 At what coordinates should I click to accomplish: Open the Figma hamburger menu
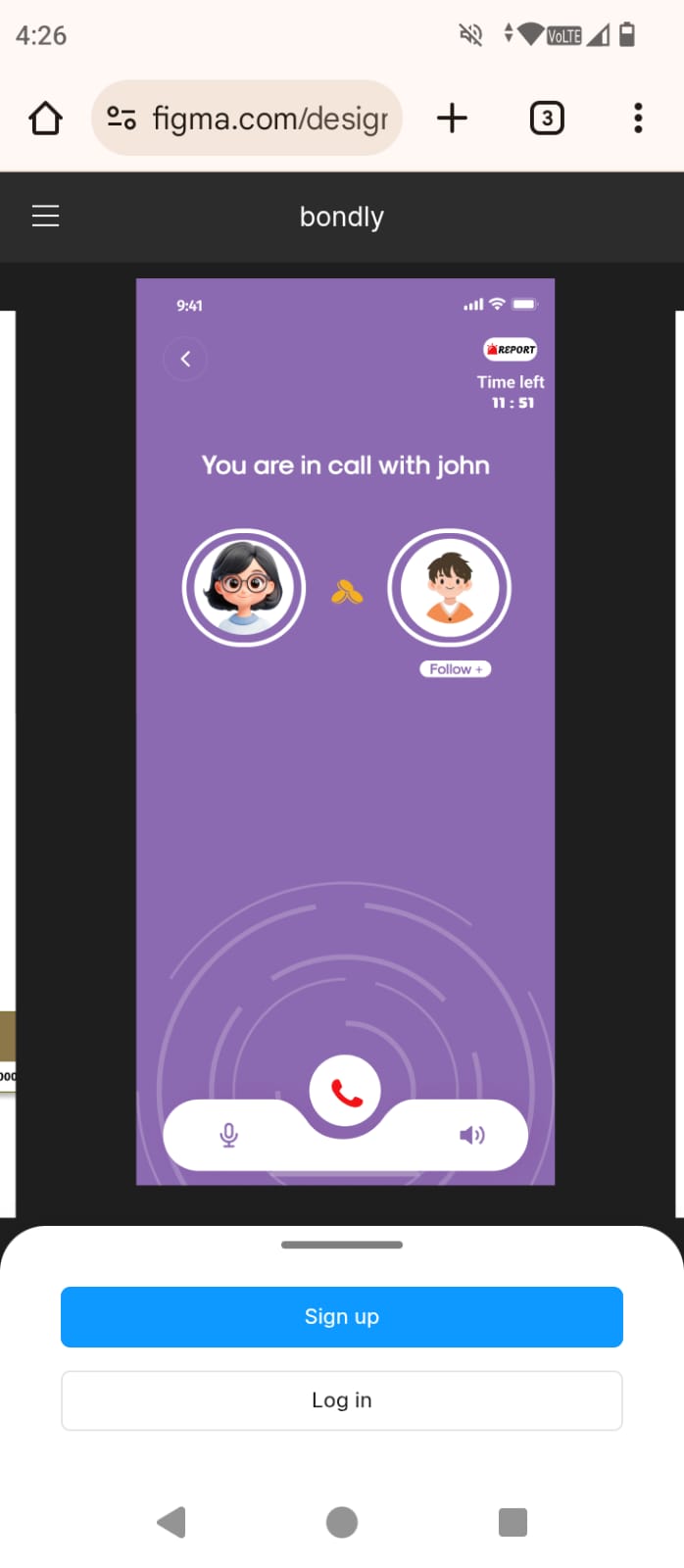(46, 216)
